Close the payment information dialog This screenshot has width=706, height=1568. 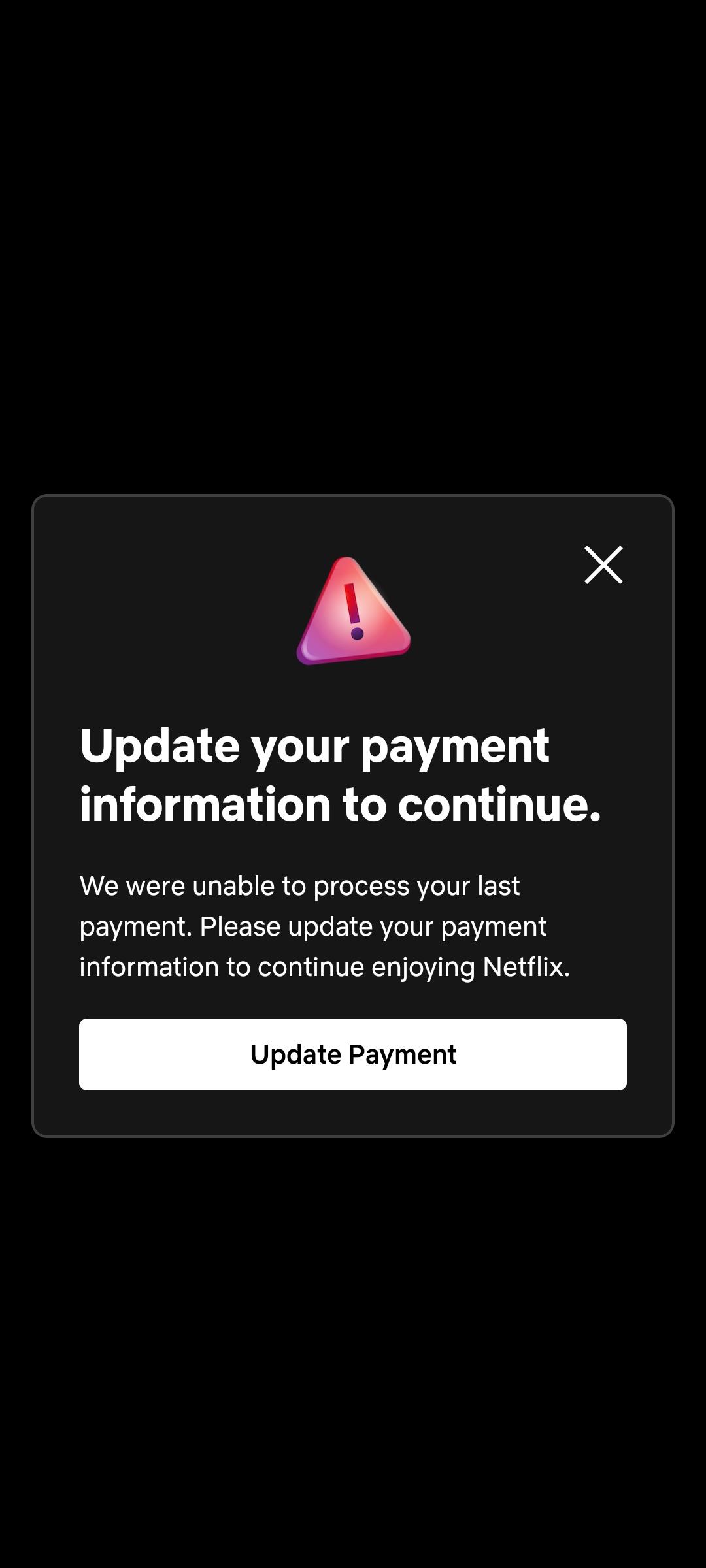tap(603, 565)
